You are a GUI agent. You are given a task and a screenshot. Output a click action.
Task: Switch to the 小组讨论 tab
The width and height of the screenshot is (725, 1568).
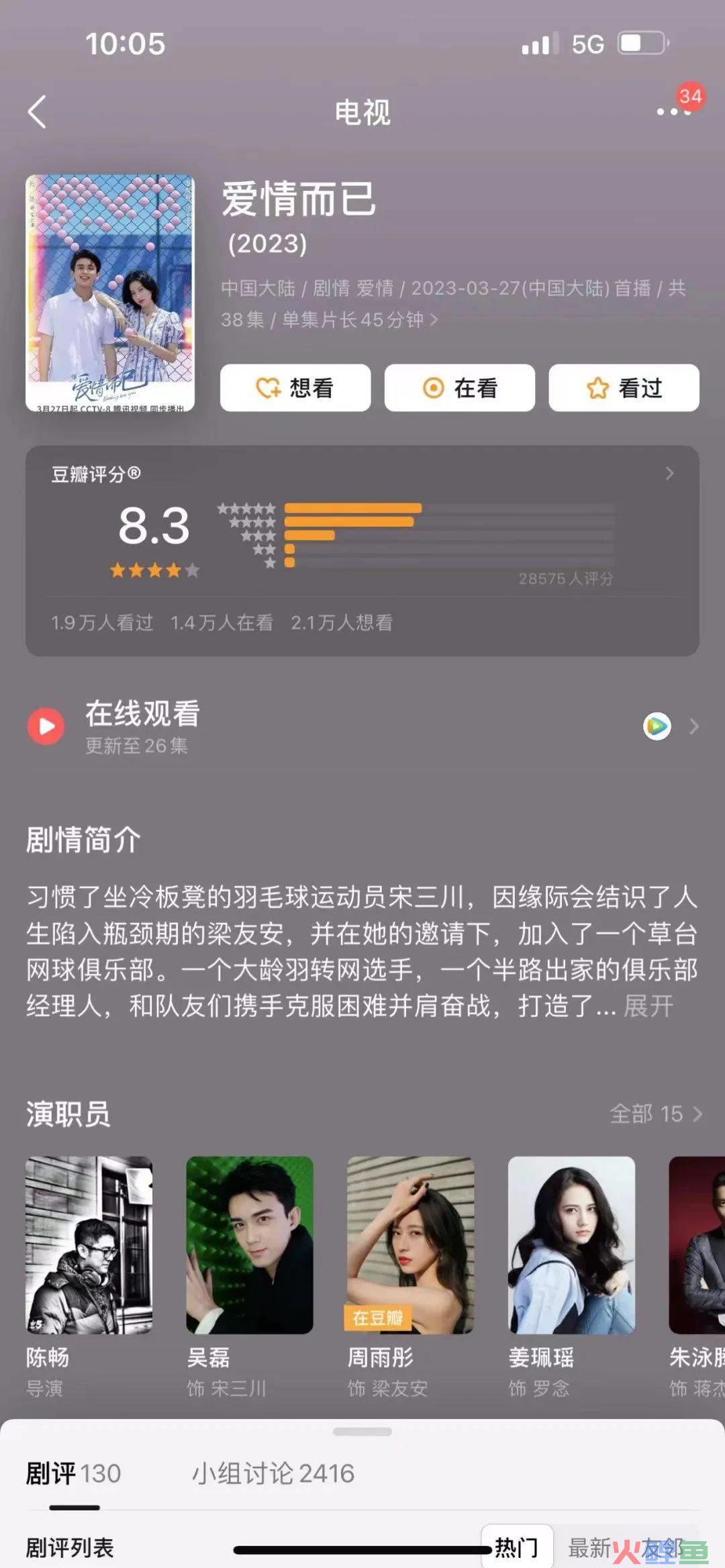point(273,1474)
